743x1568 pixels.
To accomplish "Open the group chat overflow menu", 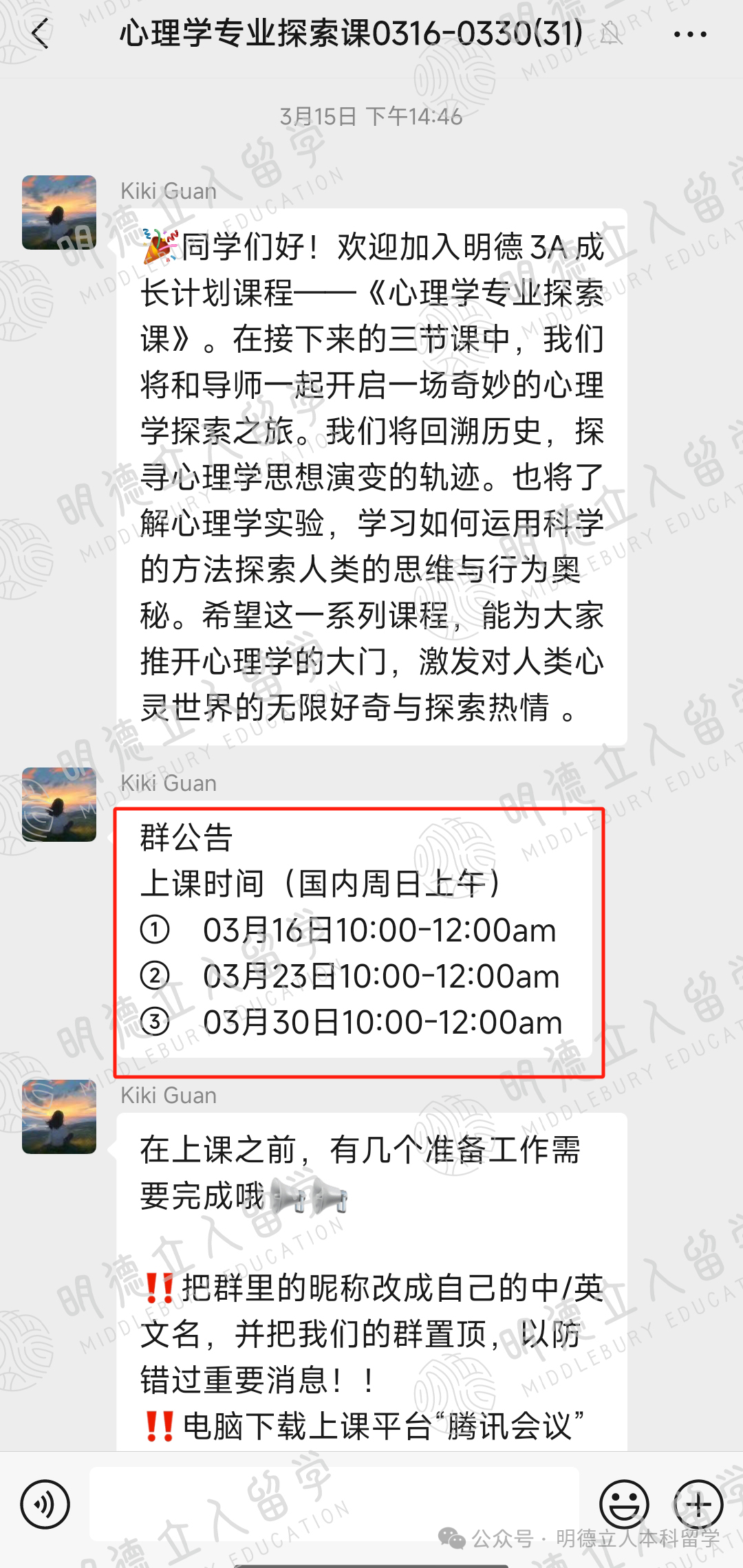I will (689, 34).
